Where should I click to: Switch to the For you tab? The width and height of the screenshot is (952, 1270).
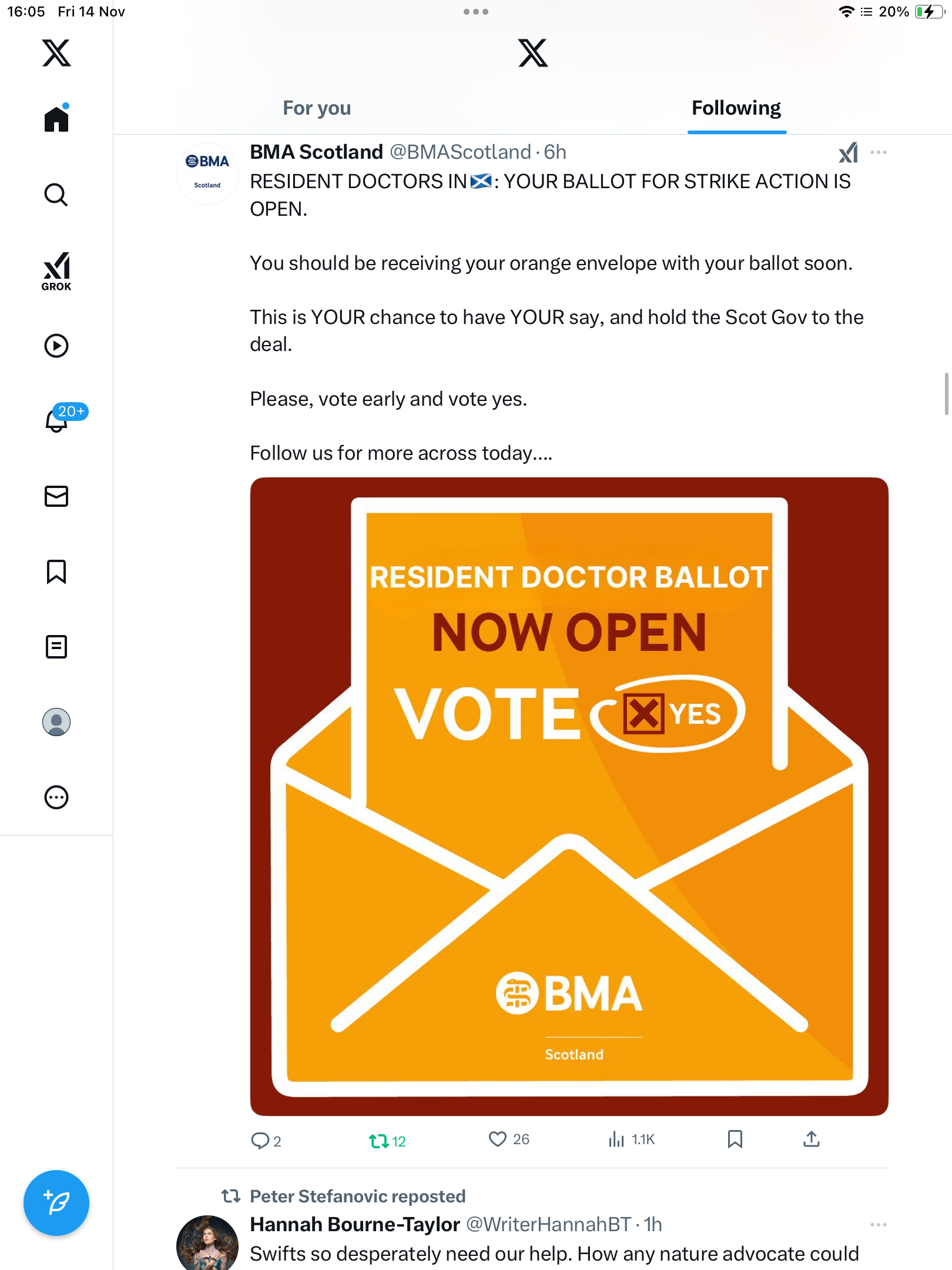pos(317,108)
